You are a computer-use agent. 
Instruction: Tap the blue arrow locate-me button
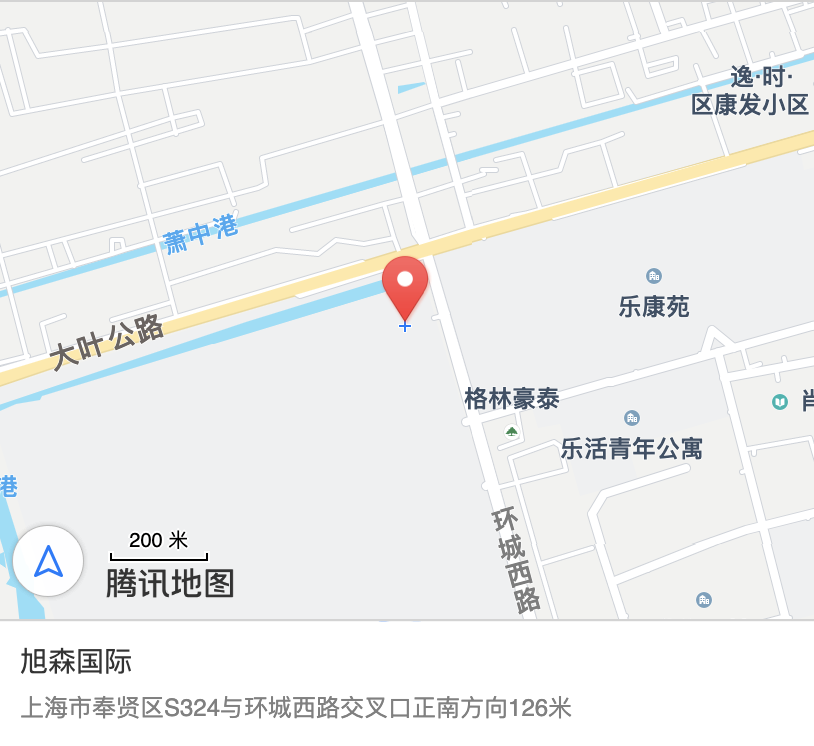pyautogui.click(x=48, y=561)
